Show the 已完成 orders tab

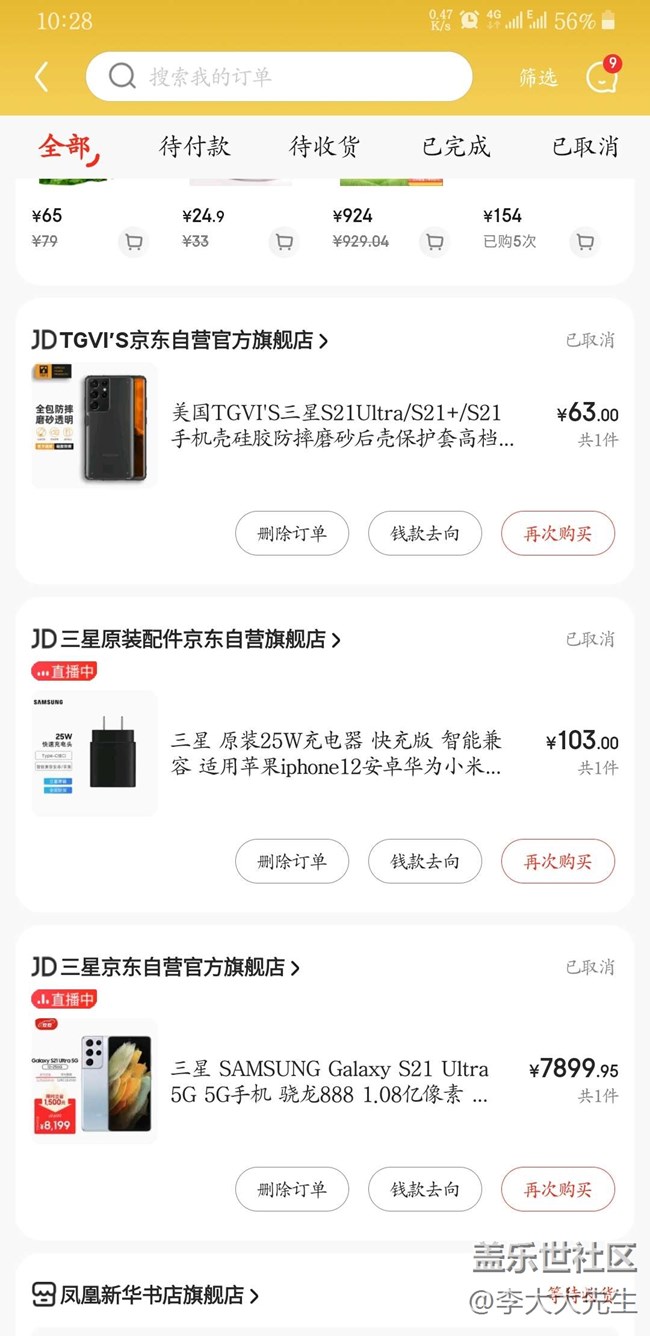[x=456, y=147]
